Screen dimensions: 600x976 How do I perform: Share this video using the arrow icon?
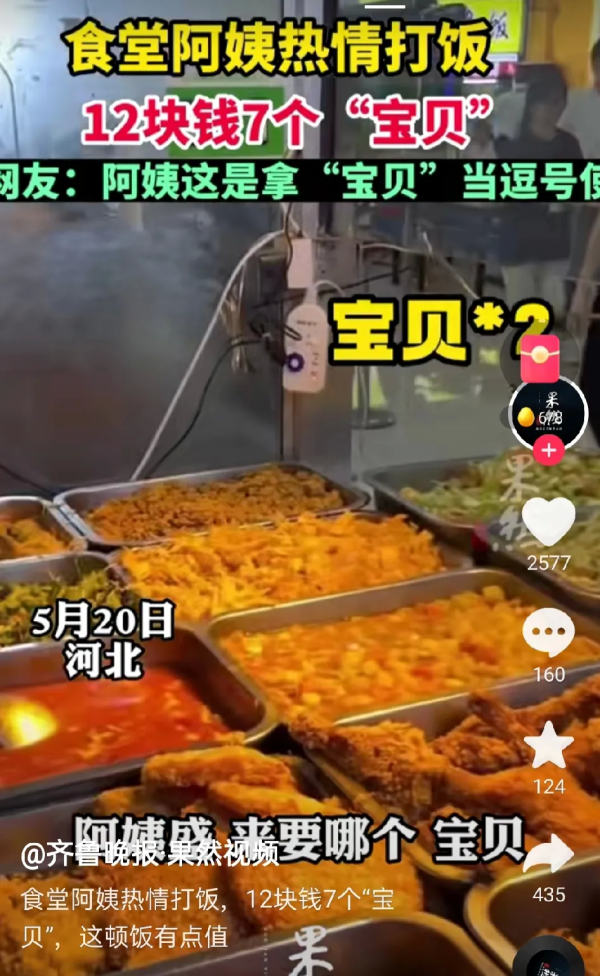pos(548,856)
